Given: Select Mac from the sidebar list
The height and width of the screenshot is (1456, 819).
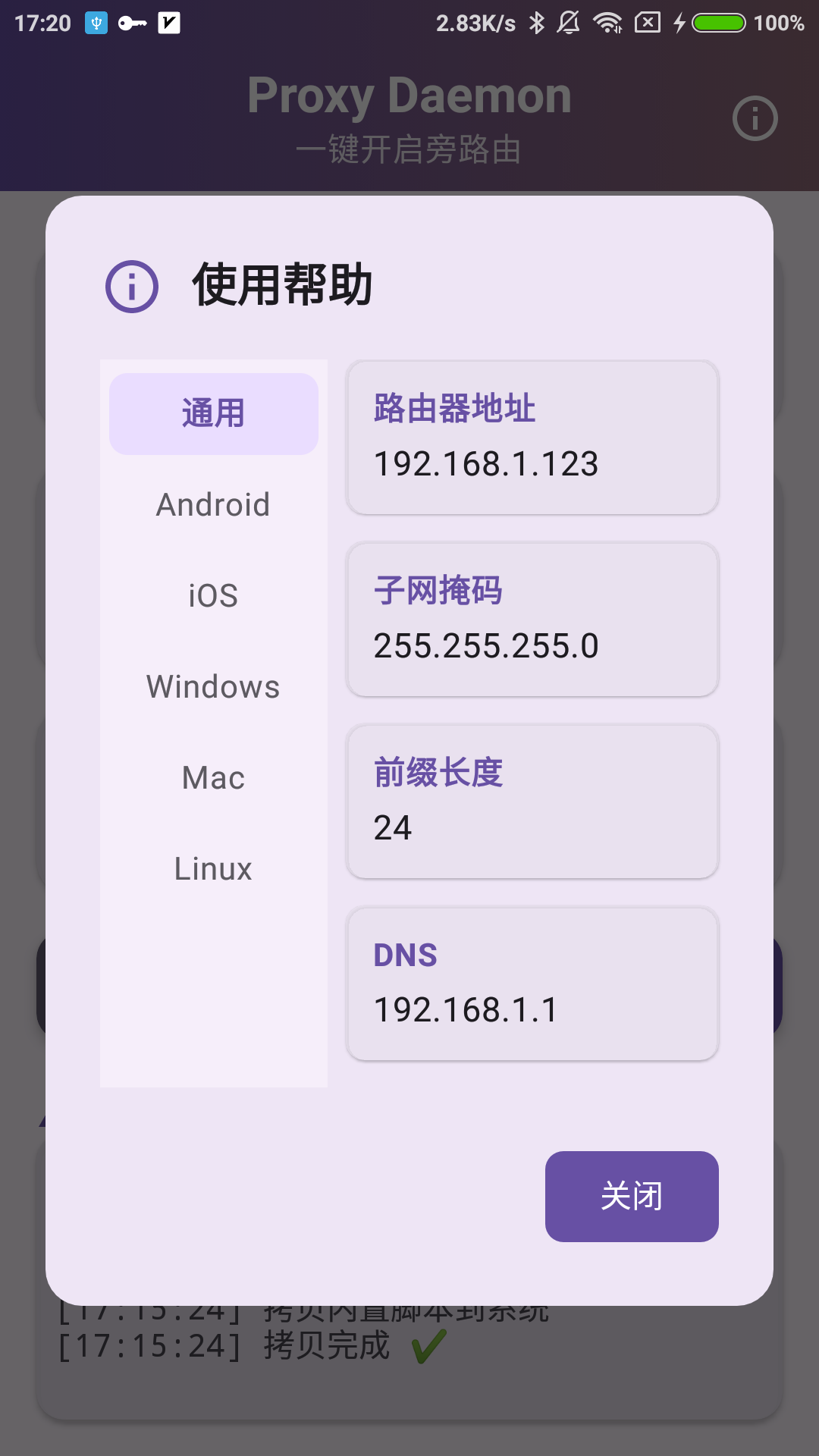Looking at the screenshot, I should click(x=213, y=777).
